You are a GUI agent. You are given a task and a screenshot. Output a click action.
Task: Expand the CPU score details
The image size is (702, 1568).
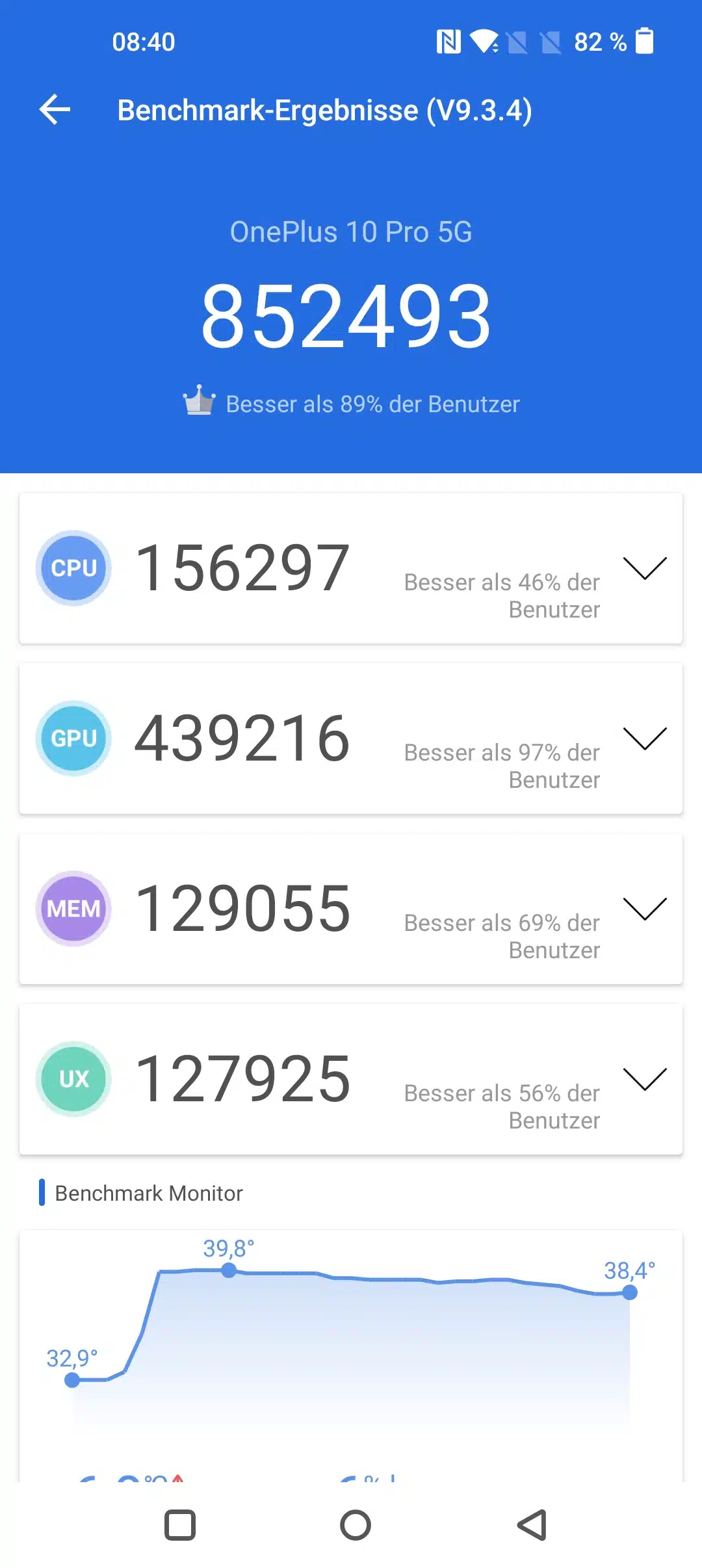point(644,568)
